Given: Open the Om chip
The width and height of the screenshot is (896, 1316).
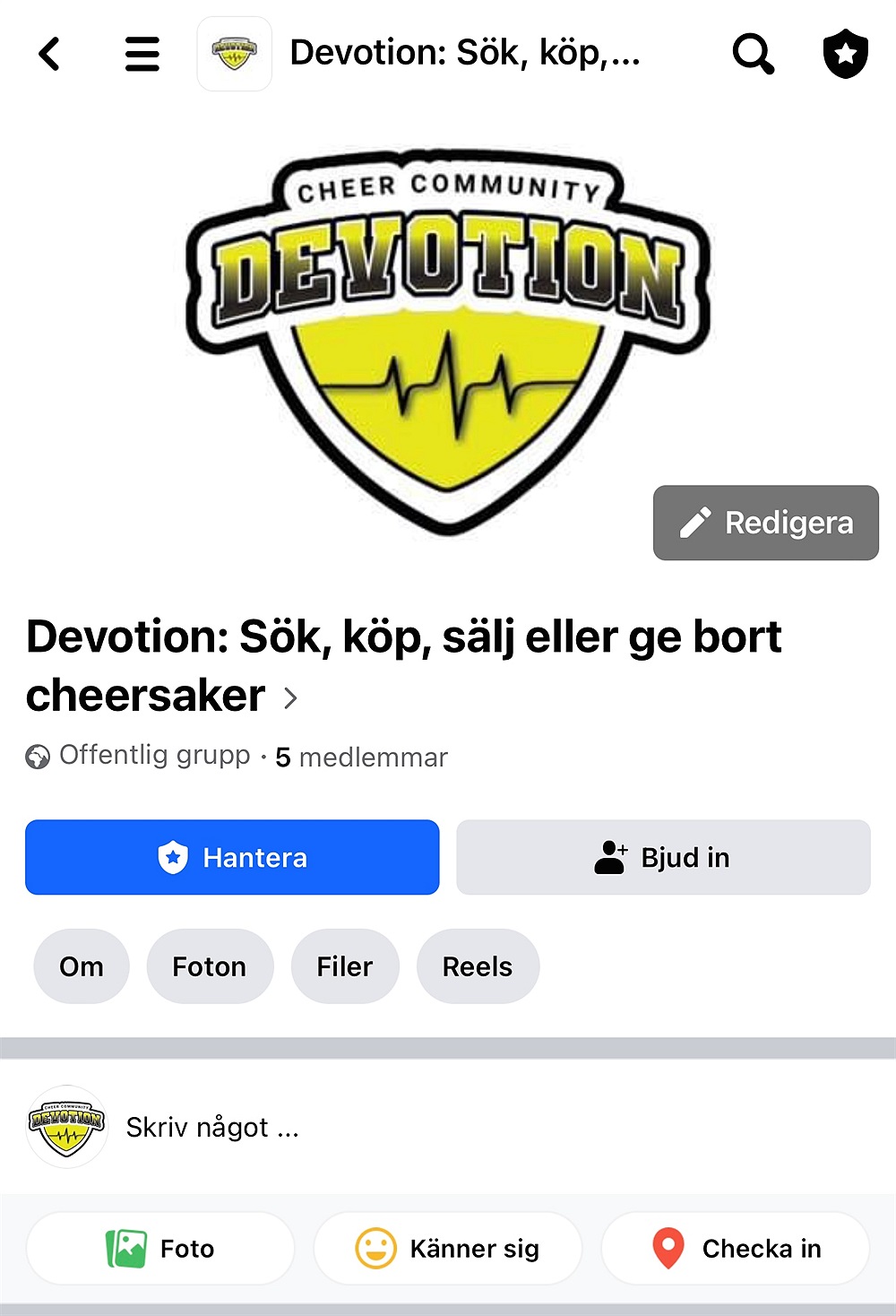Looking at the screenshot, I should [82, 966].
